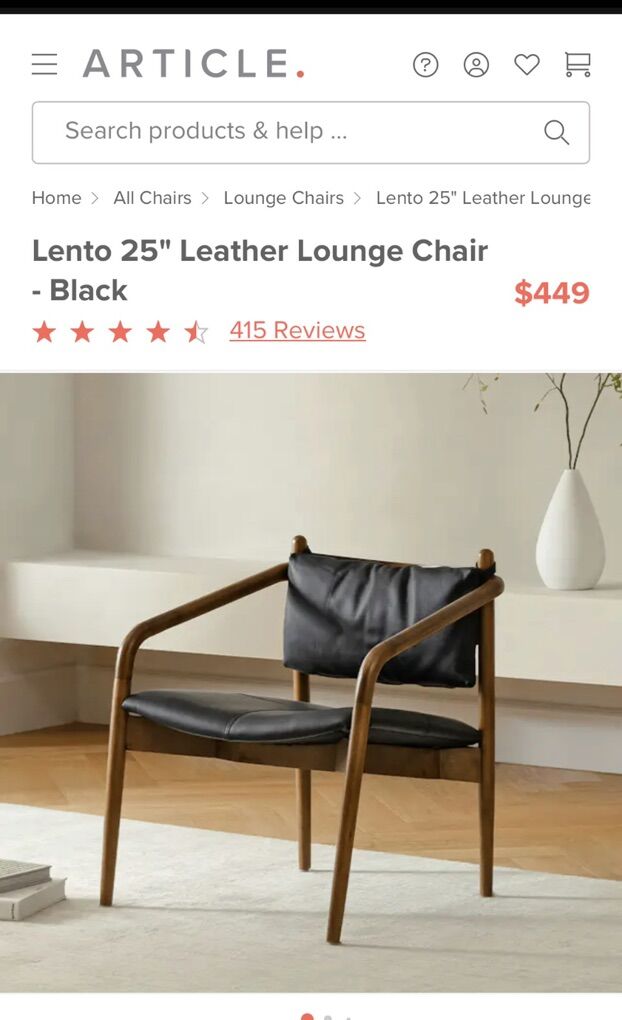This screenshot has height=1020, width=622.
Task: Open the shopping cart
Action: [578, 65]
